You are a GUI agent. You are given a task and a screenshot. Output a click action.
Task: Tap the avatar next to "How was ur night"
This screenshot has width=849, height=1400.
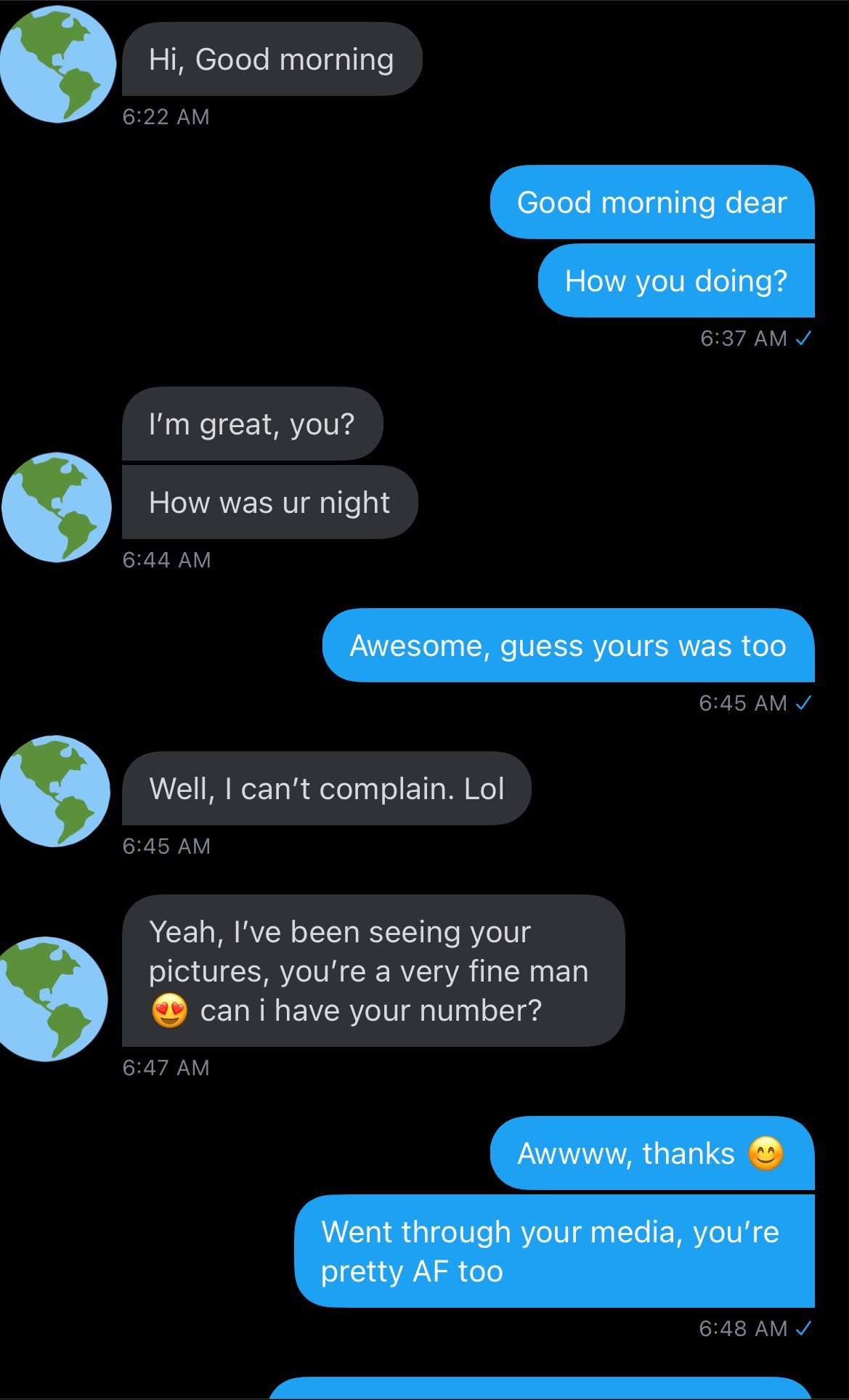[x=57, y=507]
